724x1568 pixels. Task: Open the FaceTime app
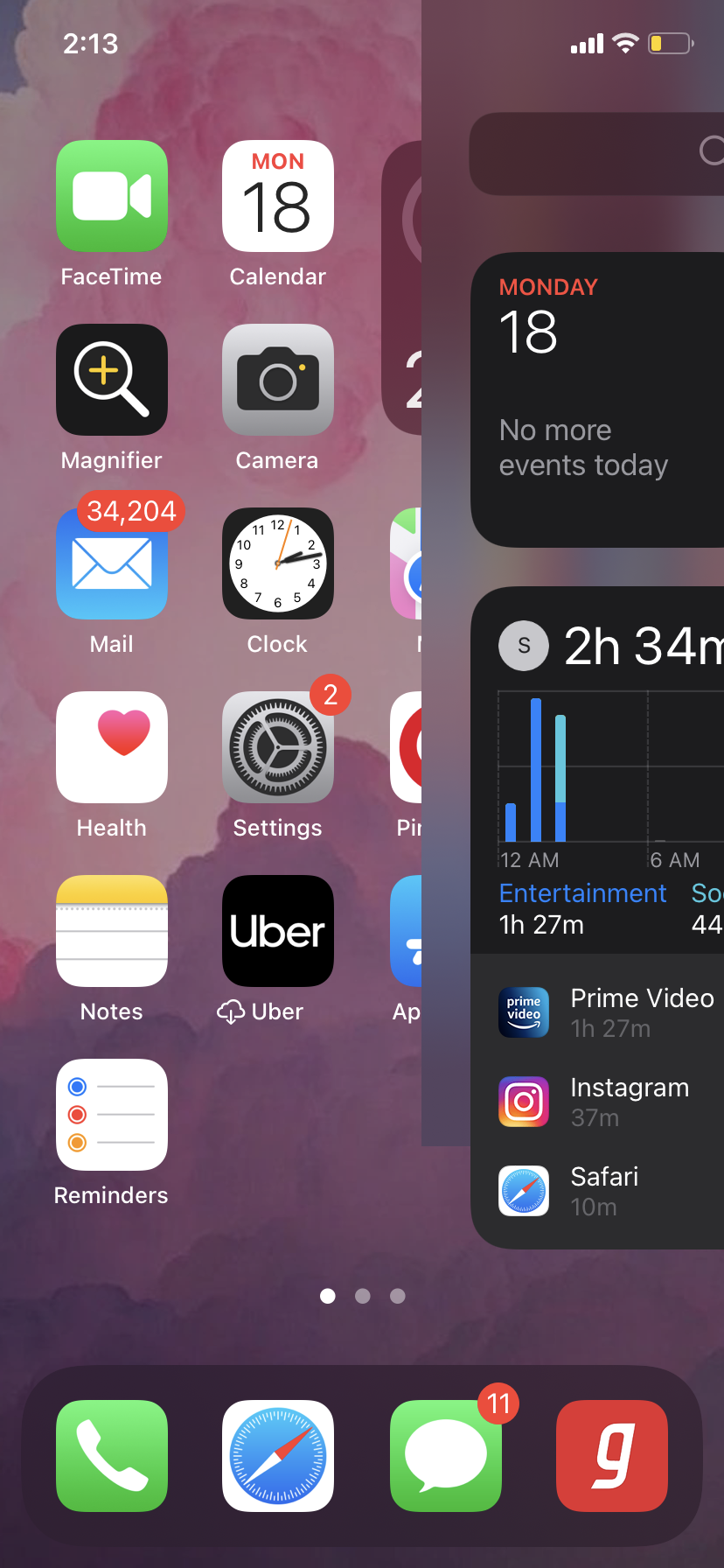pos(112,196)
